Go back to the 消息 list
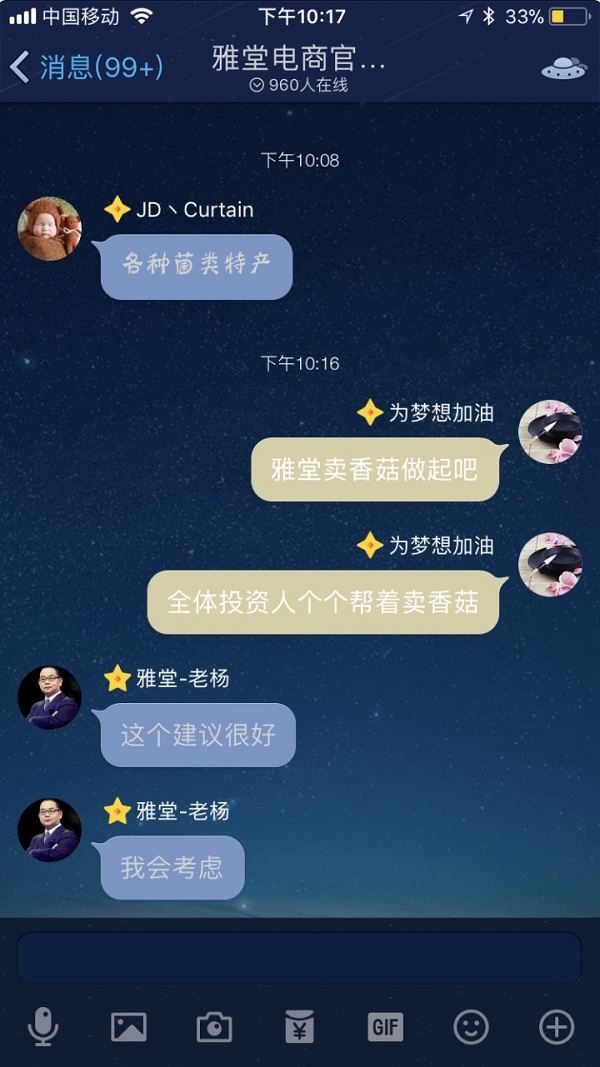The image size is (600, 1067). pos(85,67)
